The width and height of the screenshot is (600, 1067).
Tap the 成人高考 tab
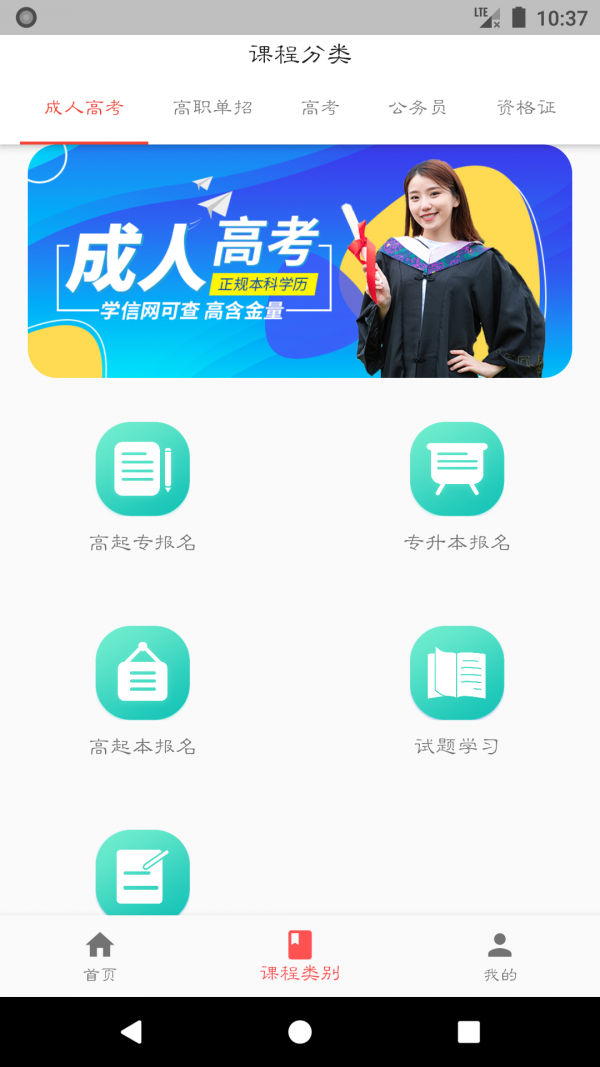pyautogui.click(x=84, y=108)
